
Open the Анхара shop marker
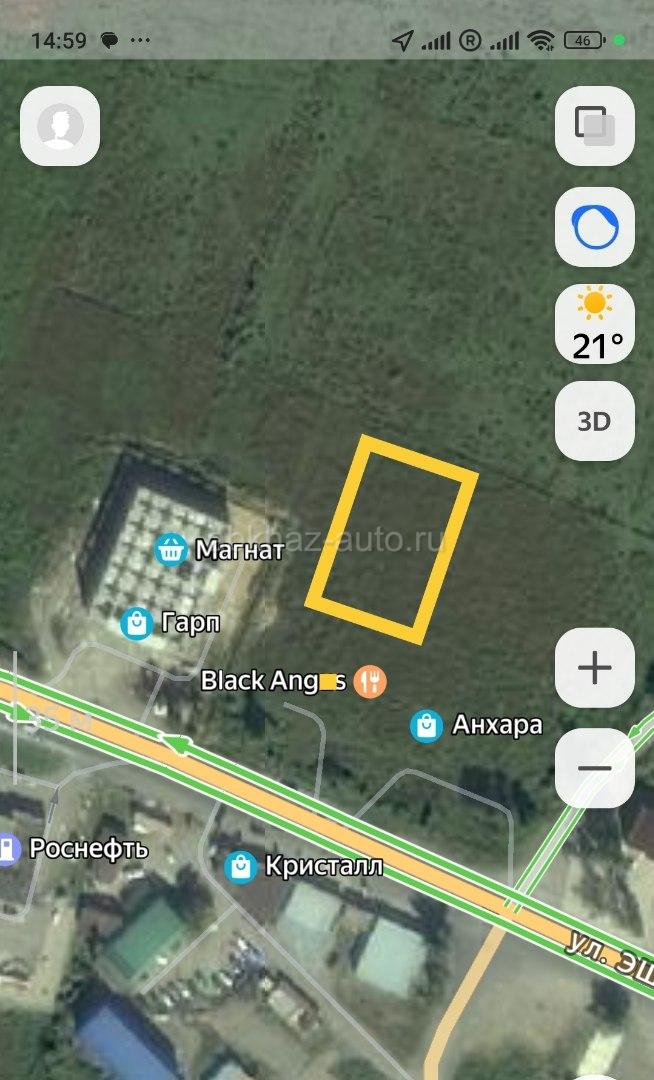[427, 725]
